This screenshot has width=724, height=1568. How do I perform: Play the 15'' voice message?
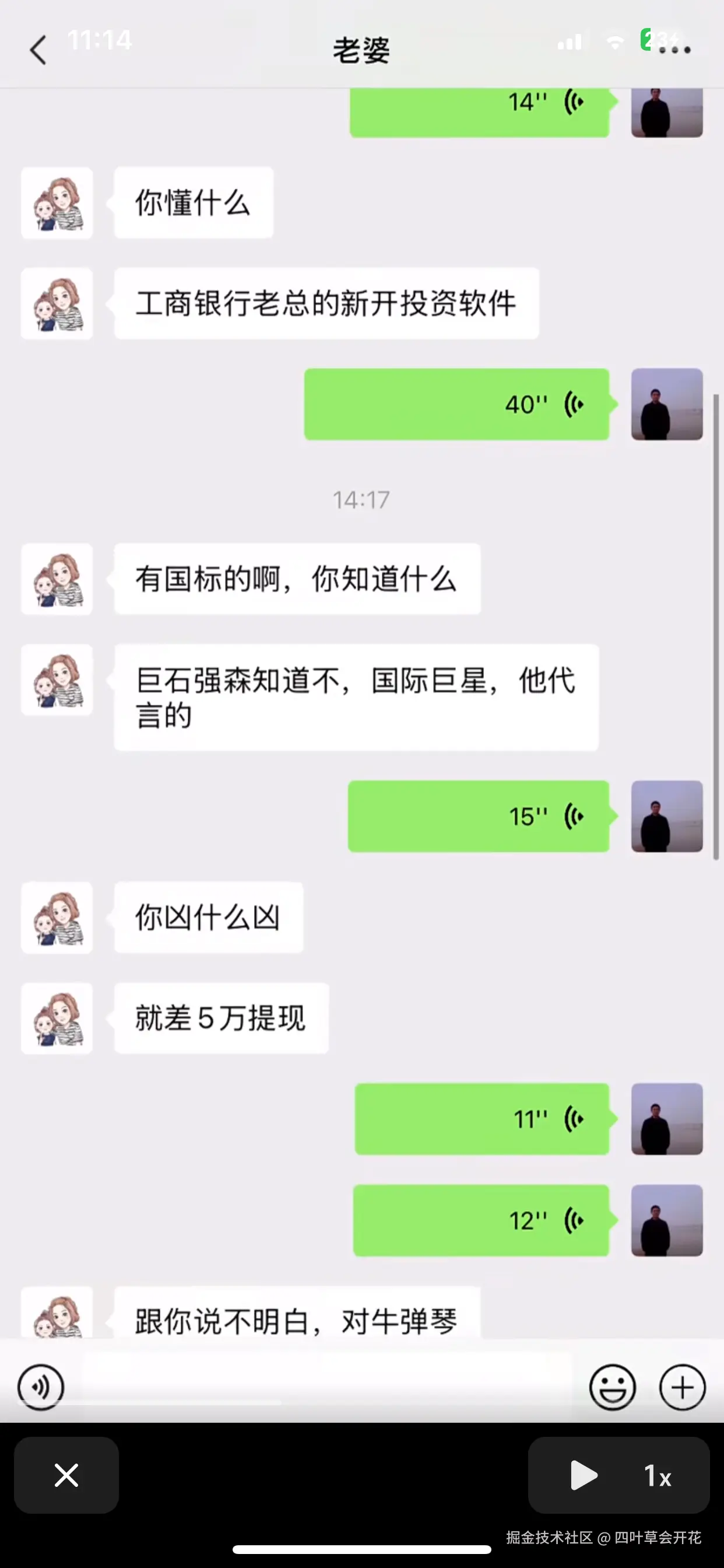pos(479,816)
